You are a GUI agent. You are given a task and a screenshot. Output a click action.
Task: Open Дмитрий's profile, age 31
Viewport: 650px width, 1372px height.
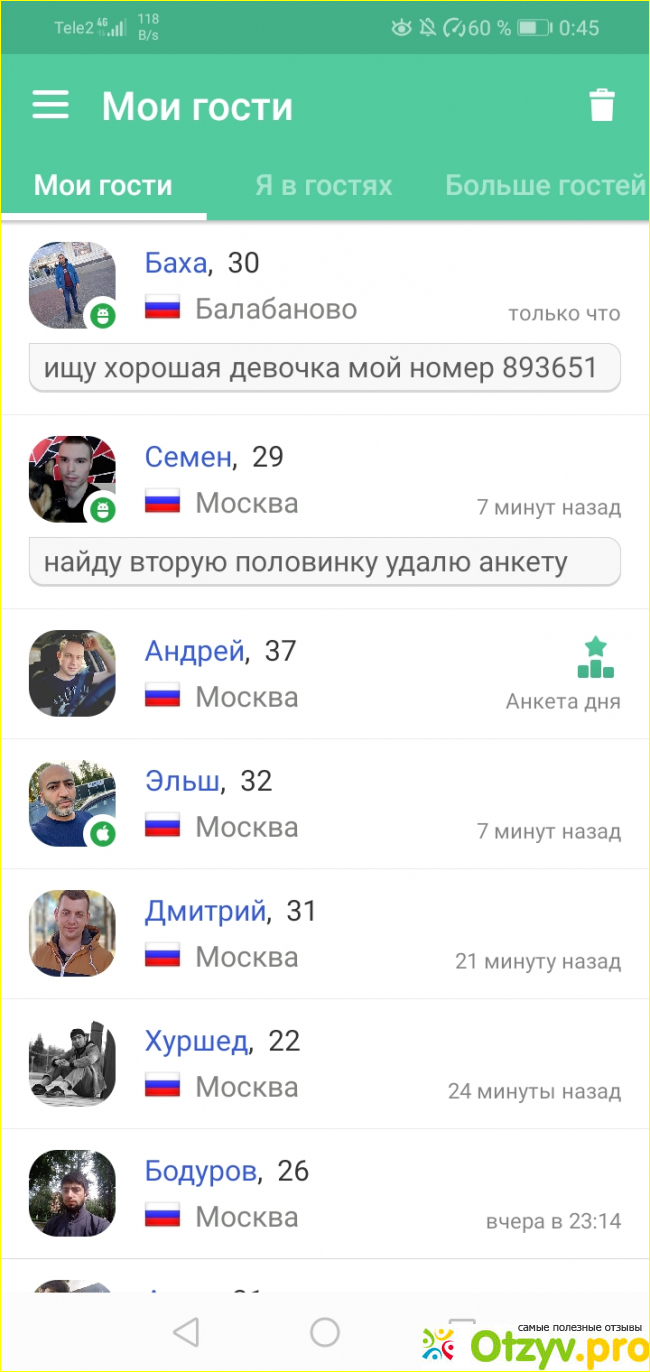point(206,912)
